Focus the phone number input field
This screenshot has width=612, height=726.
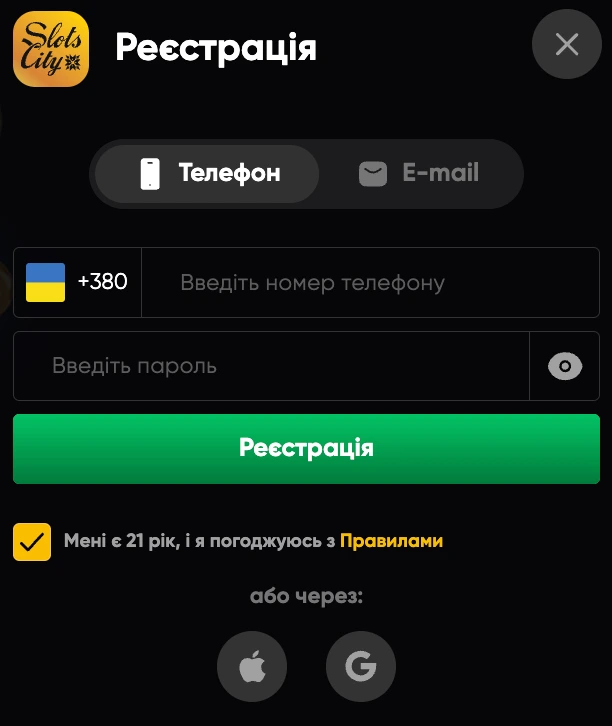368,283
